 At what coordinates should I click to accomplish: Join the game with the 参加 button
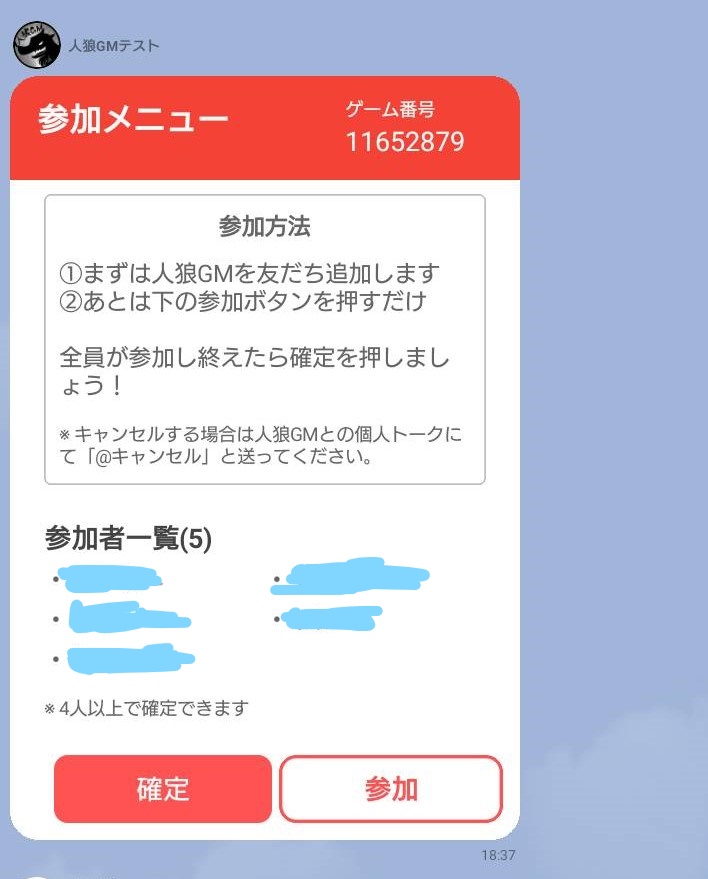point(390,788)
